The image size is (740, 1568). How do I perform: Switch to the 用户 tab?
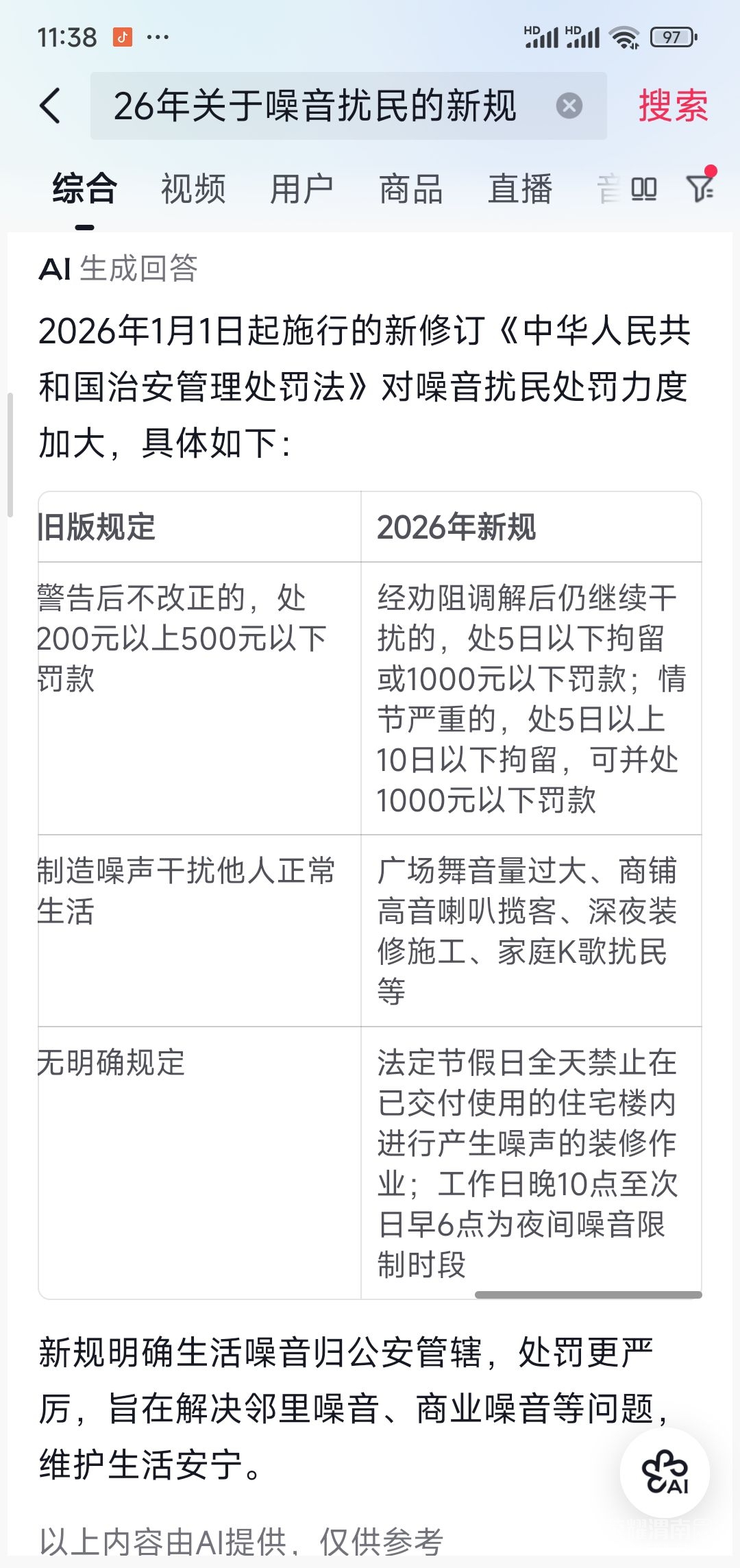pyautogui.click(x=301, y=189)
